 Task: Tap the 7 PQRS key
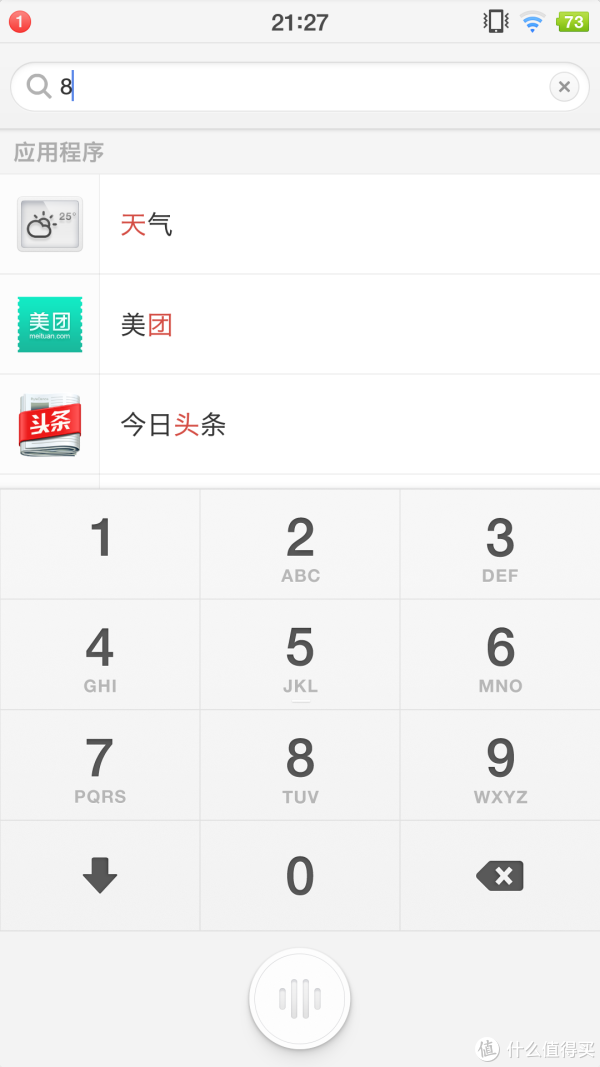coord(100,766)
